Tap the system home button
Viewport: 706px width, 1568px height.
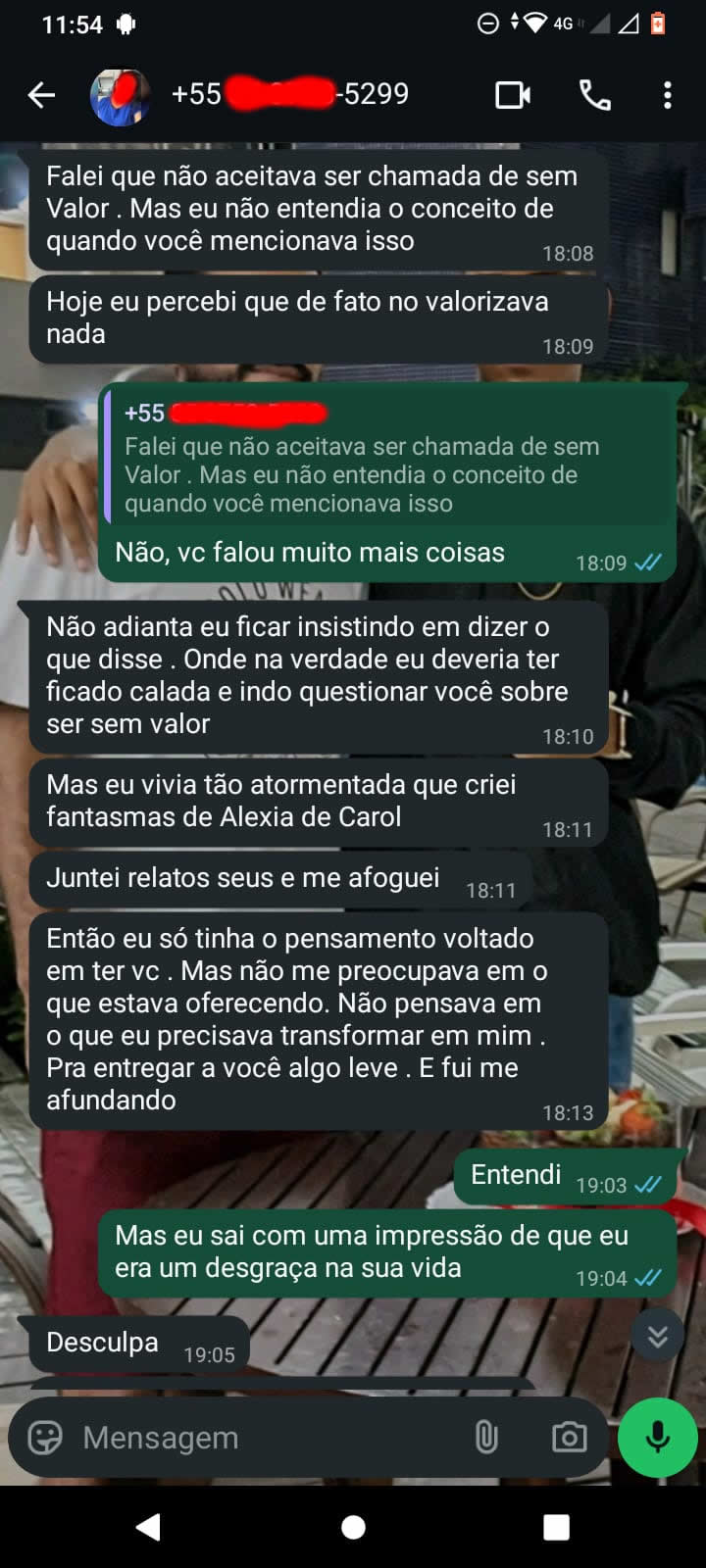tap(353, 1527)
